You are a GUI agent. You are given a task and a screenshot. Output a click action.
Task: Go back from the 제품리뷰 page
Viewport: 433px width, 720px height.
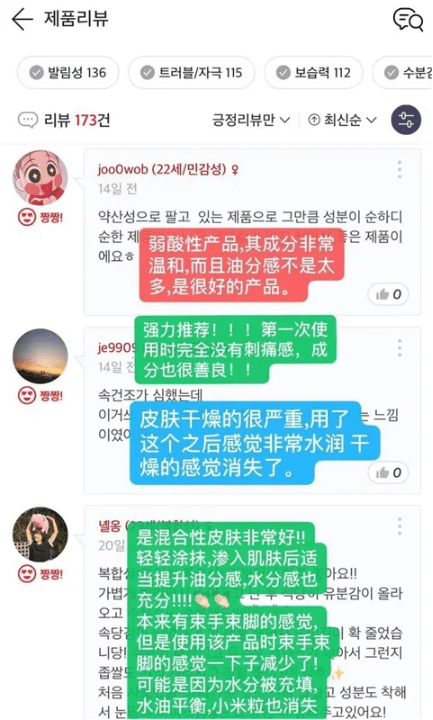[22, 20]
